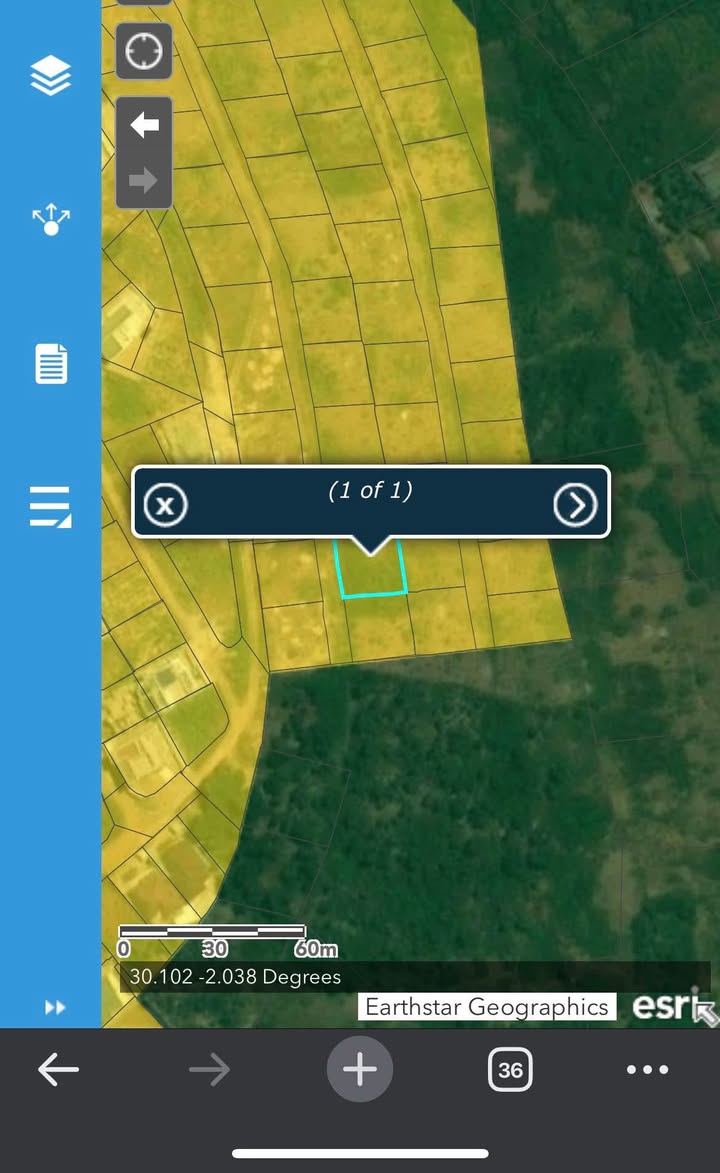The width and height of the screenshot is (720, 1173).
Task: Open the document details icon
Action: pyautogui.click(x=51, y=363)
